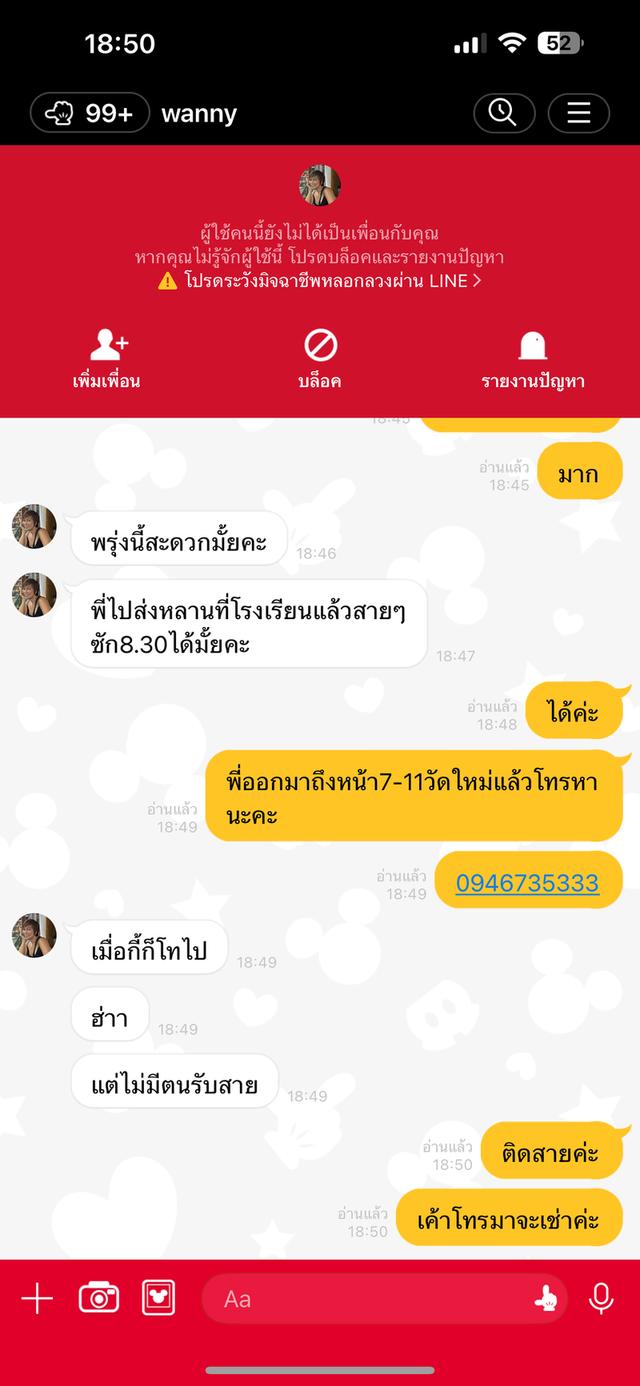This screenshot has height=1386, width=640.
Task: Launch the camera from the chat bar
Action: click(x=99, y=1298)
